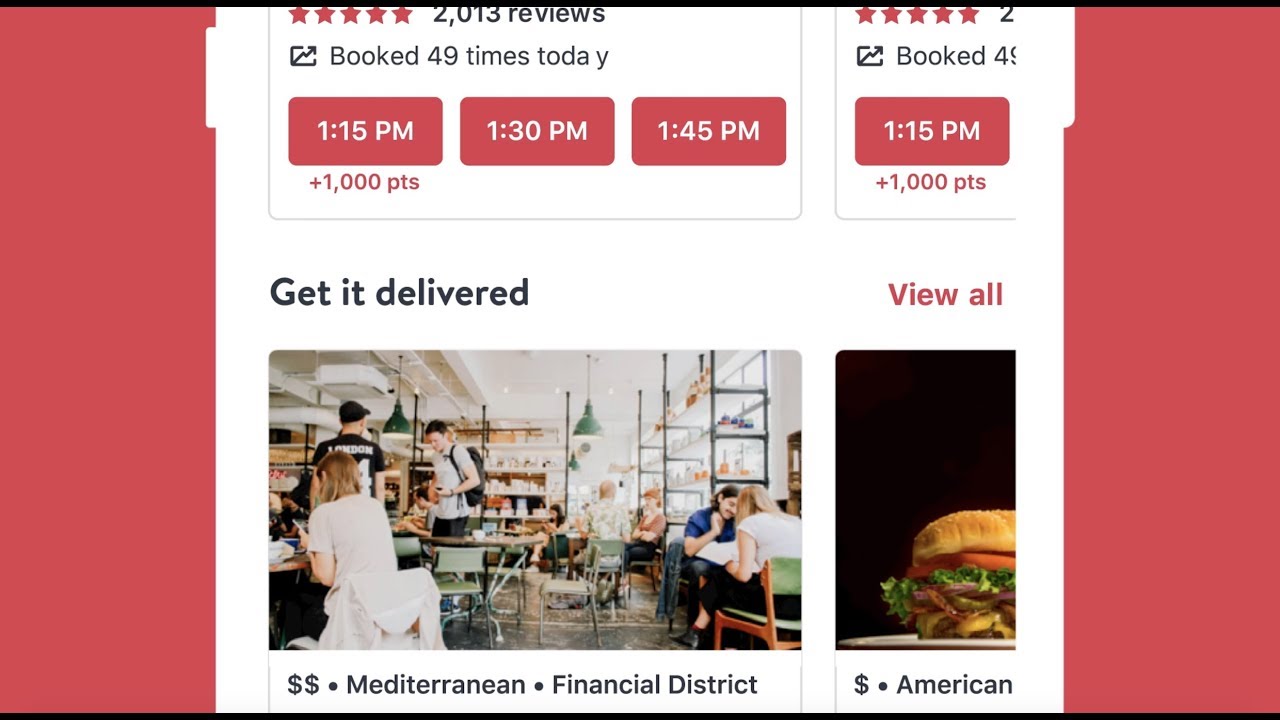Open the American burger restaurant card
The height and width of the screenshot is (720, 1280).
[x=925, y=500]
